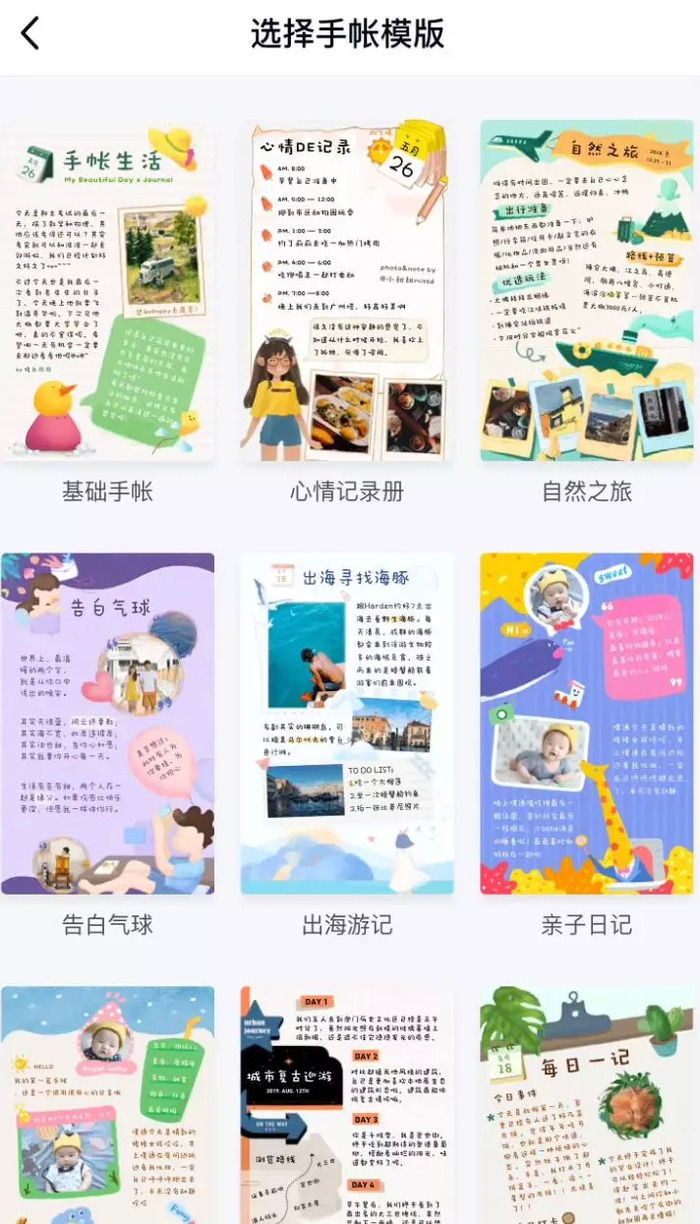Open the 自然之旅 template
Viewport: 700px width, 1224px height.
point(586,292)
